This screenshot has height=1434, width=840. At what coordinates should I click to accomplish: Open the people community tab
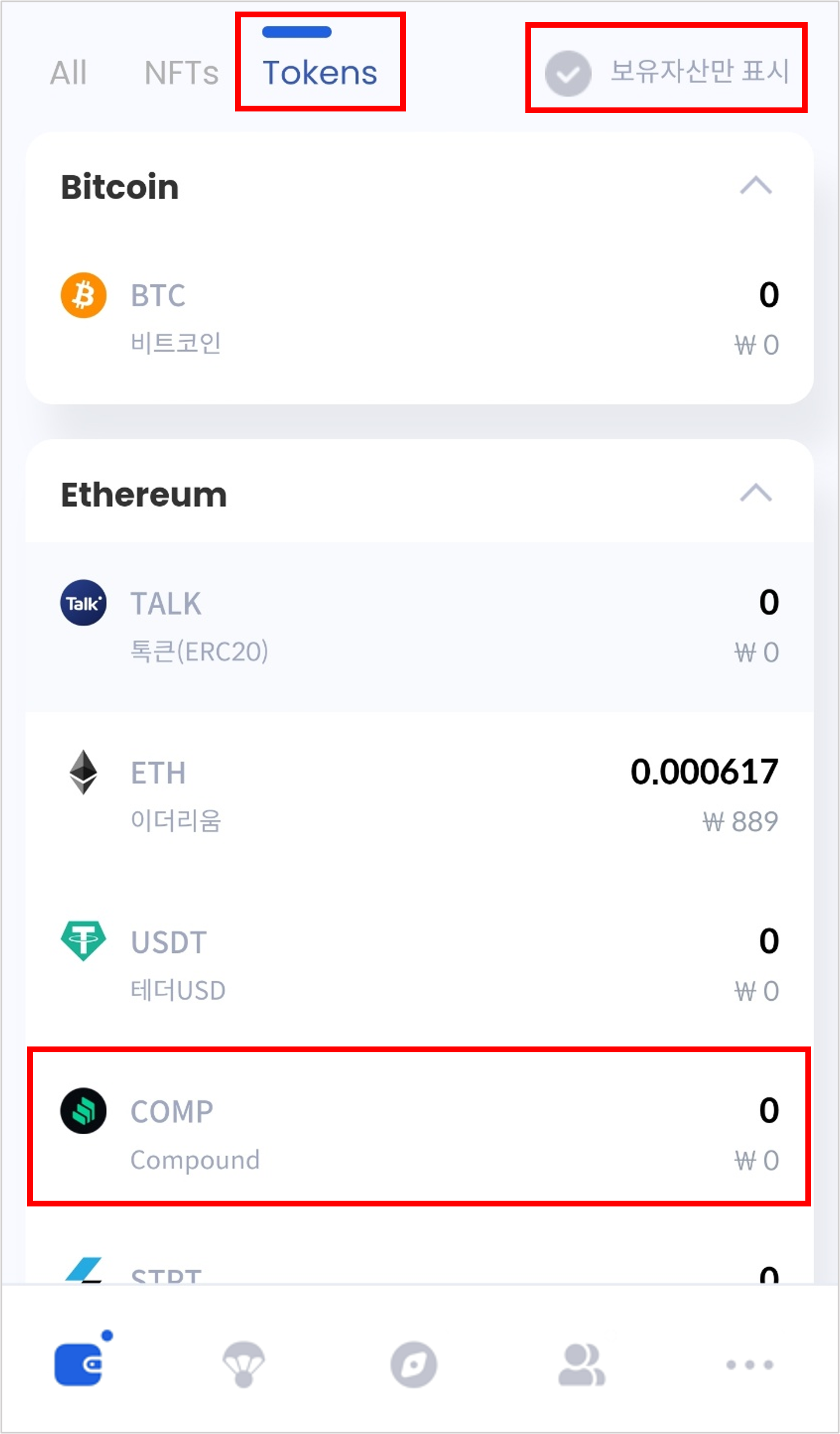coord(581,1364)
